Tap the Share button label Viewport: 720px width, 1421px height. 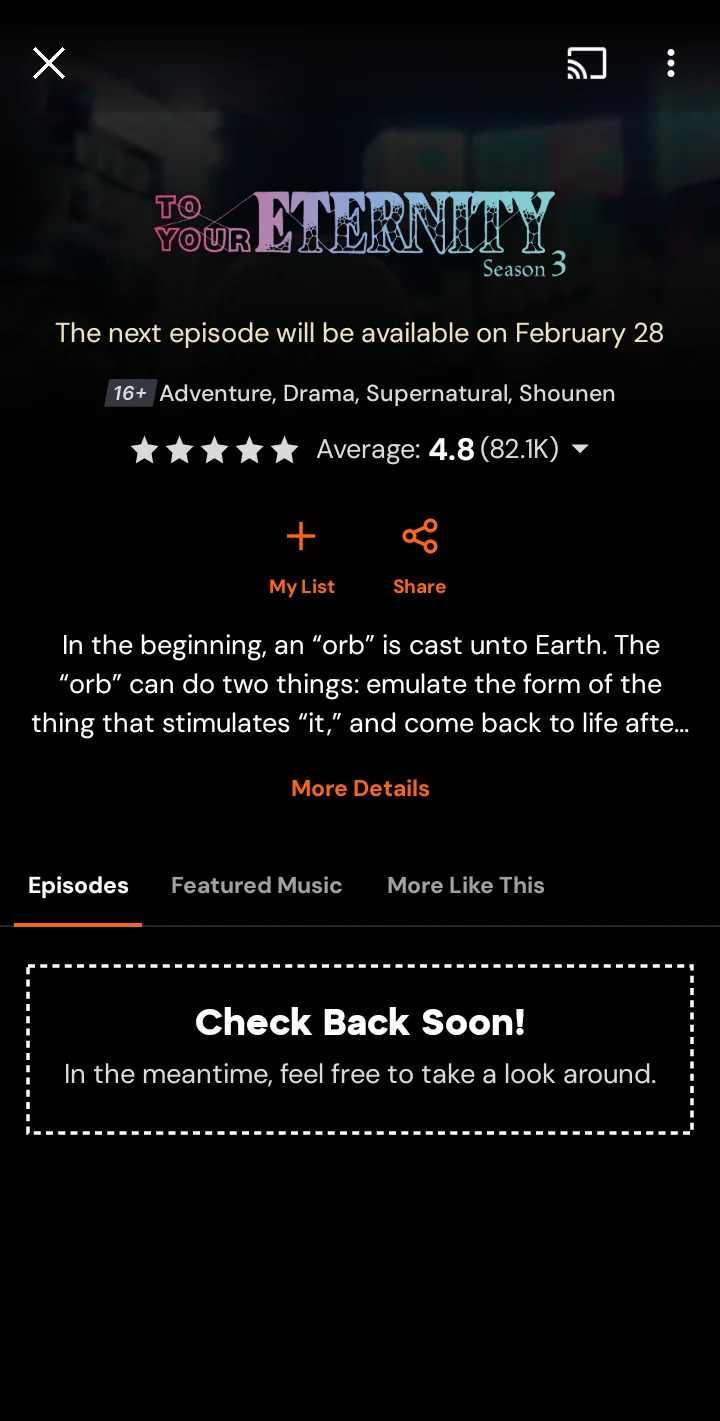418,586
